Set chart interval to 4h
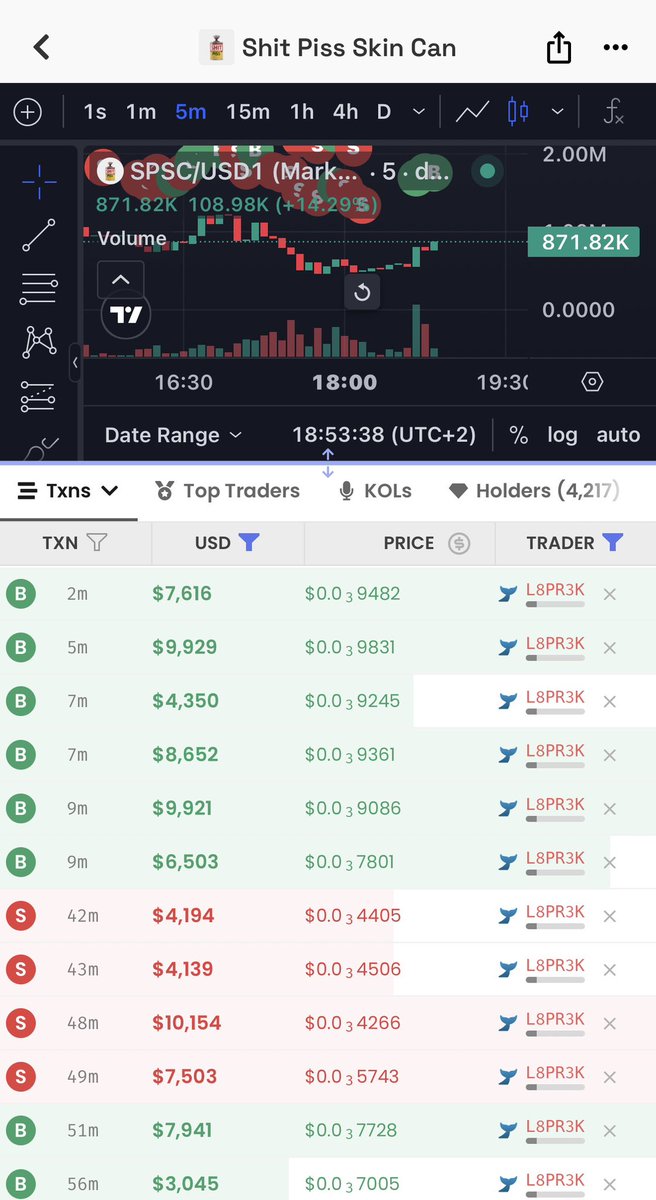This screenshot has width=656, height=1200. [x=346, y=112]
